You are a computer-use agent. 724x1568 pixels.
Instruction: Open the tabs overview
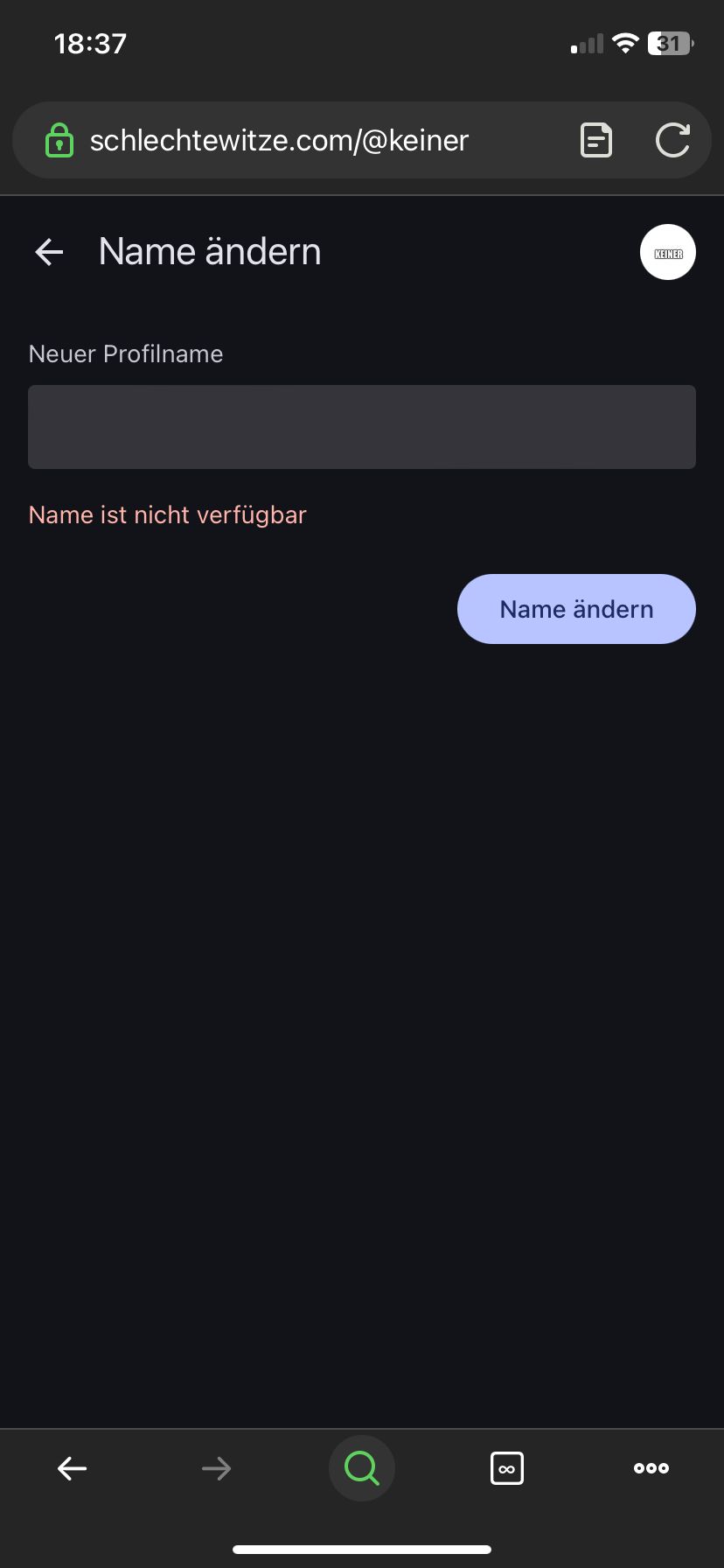[x=507, y=1468]
